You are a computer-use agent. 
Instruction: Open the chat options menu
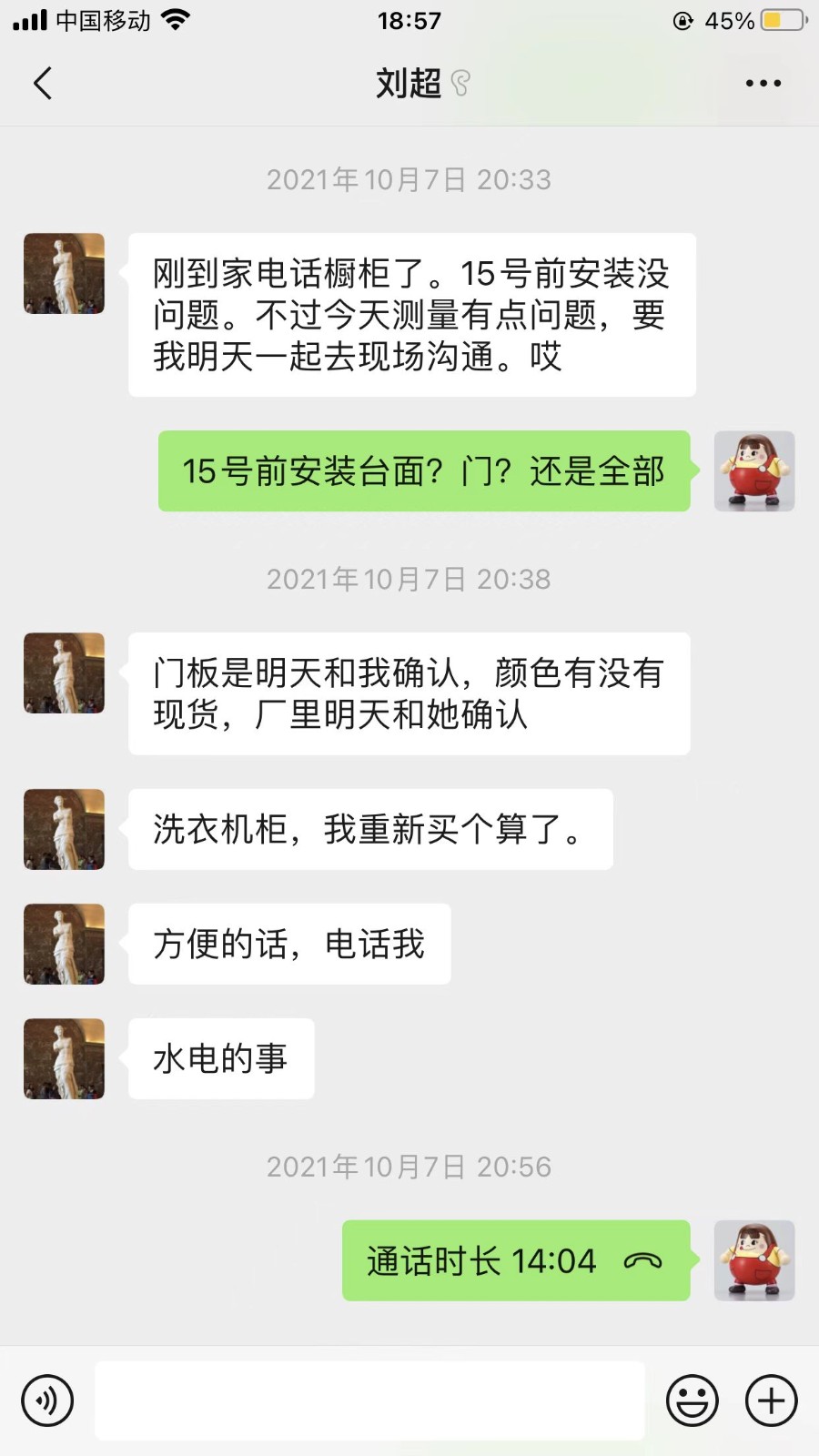pyautogui.click(x=763, y=83)
